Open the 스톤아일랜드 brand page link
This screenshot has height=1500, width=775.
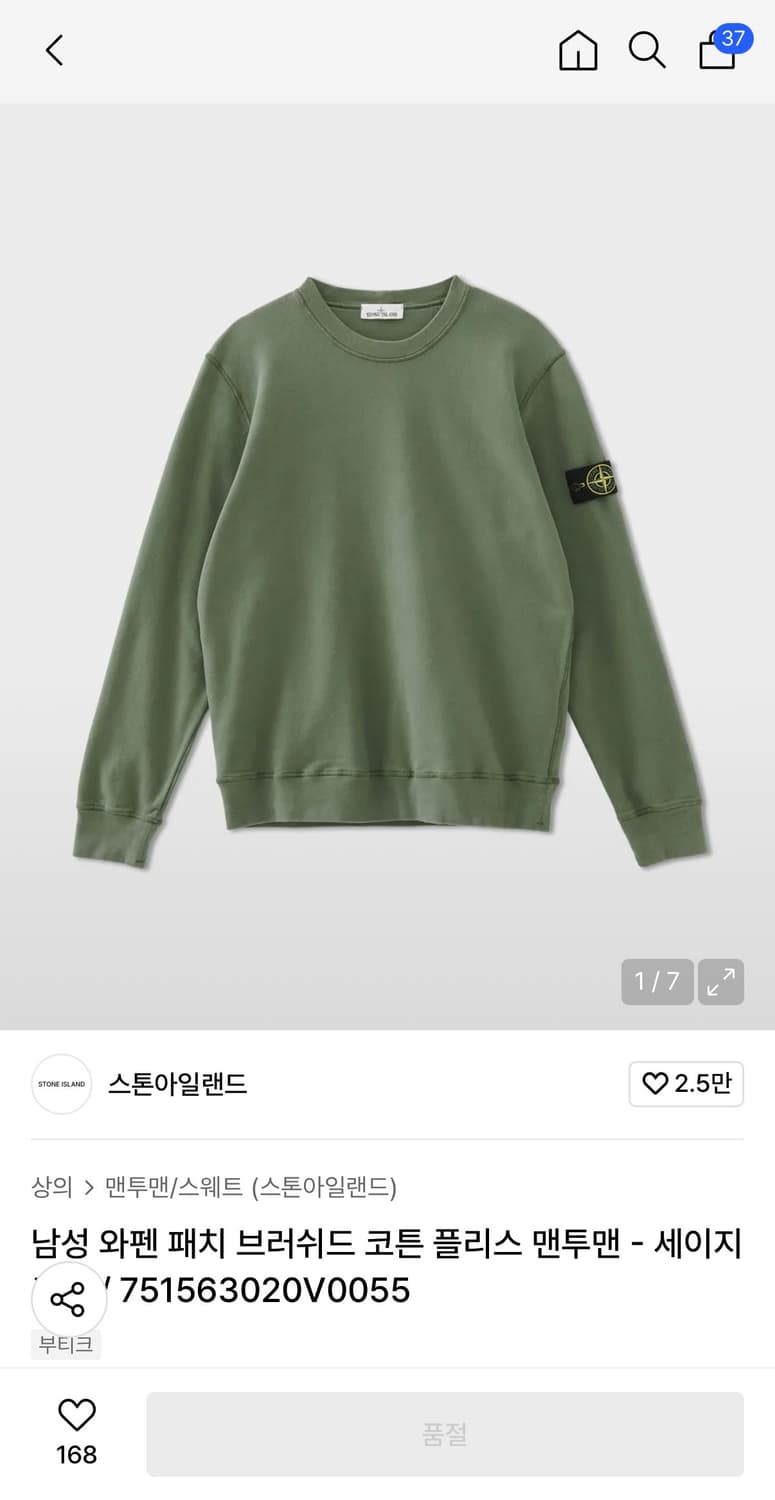point(177,1084)
